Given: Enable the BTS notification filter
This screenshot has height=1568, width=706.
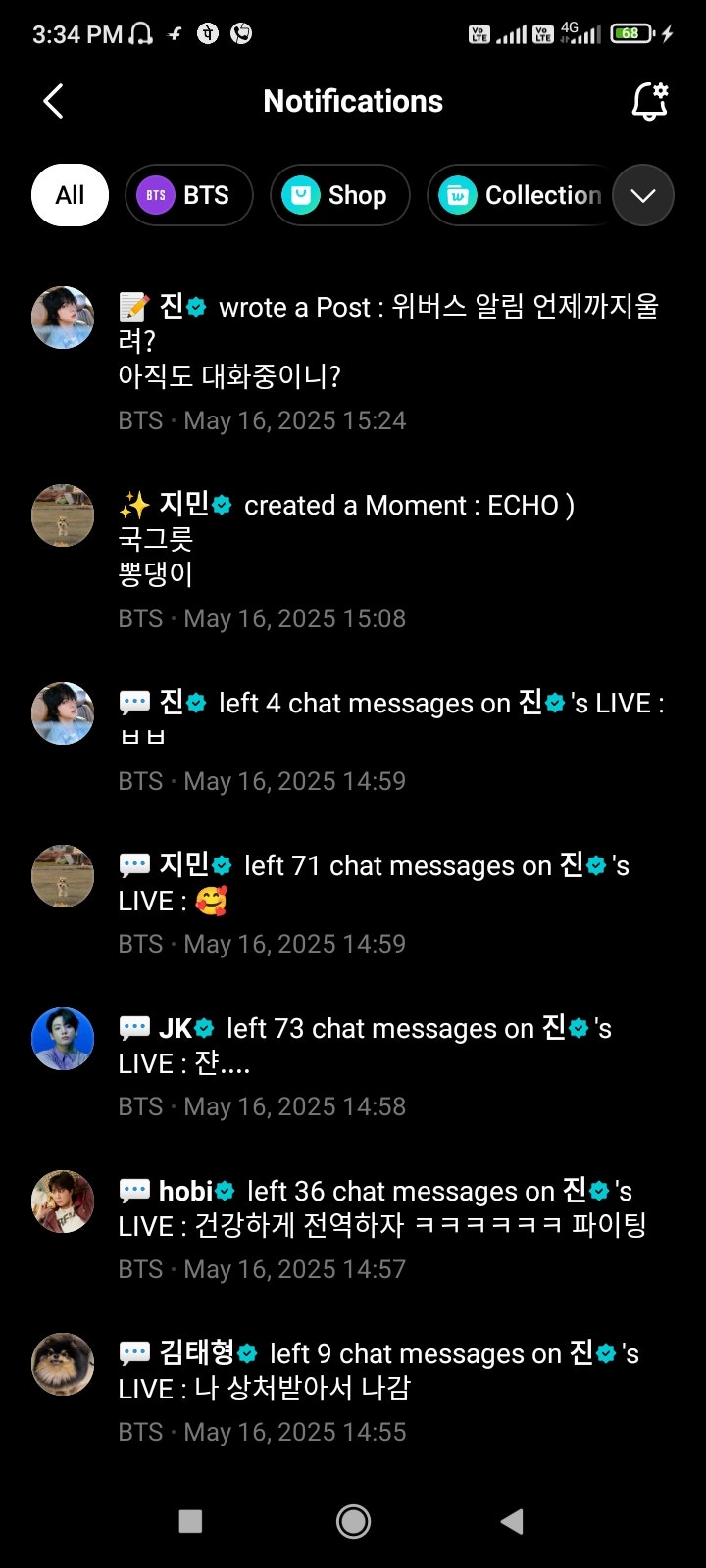Looking at the screenshot, I should (189, 195).
